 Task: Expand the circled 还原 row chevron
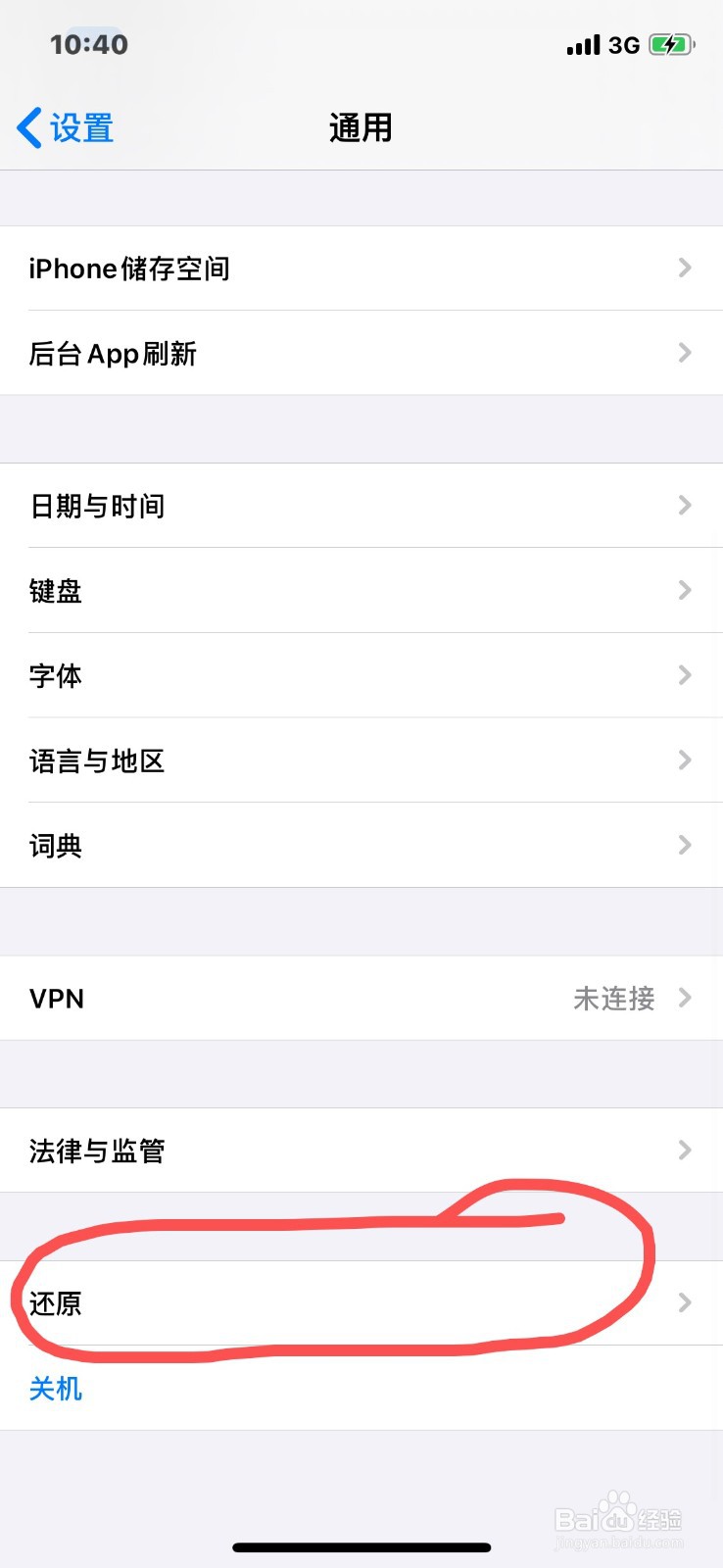point(684,1302)
